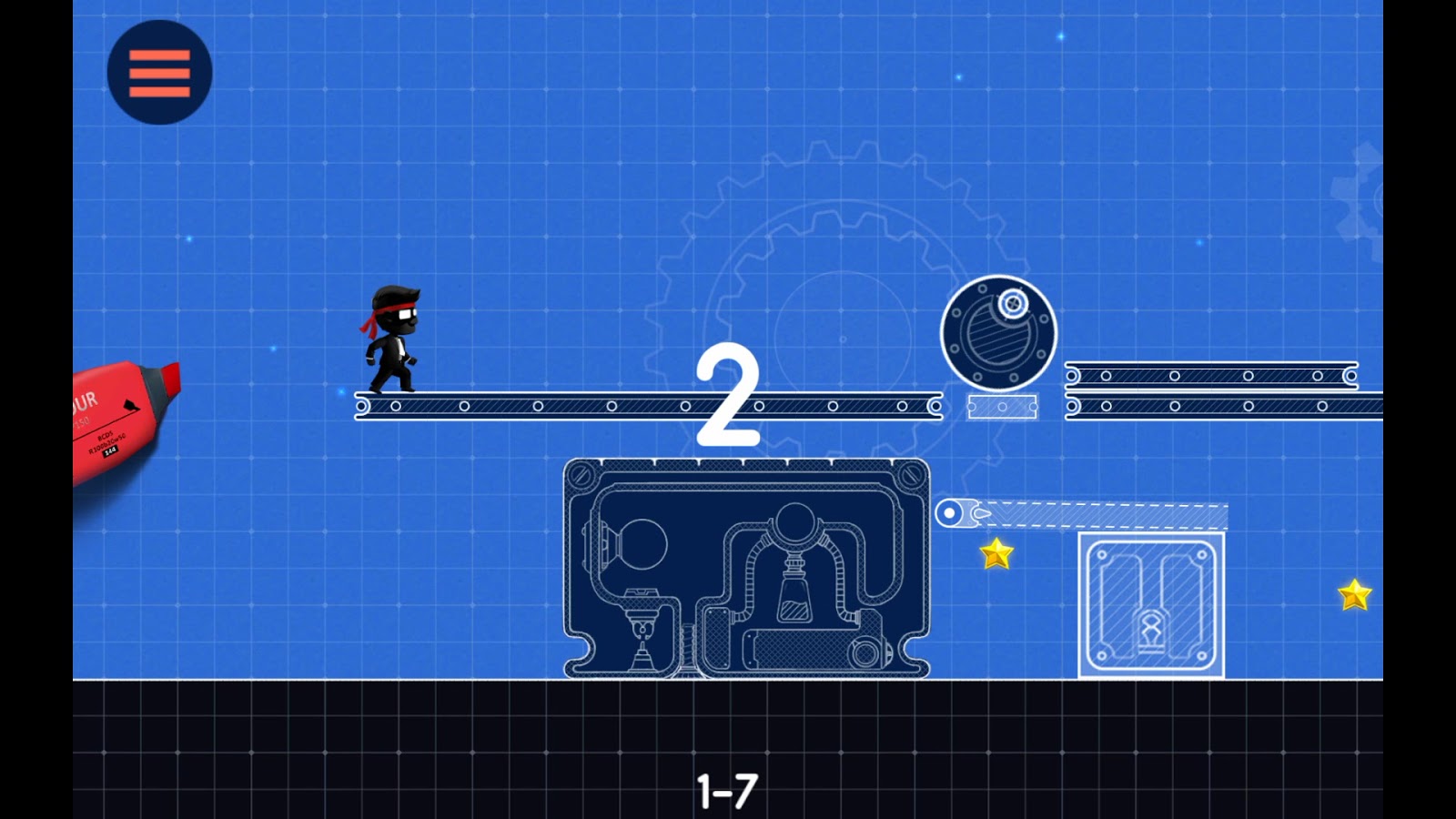Image resolution: width=1456 pixels, height=819 pixels.
Task: Open the hamburger menu button
Action: 159,73
